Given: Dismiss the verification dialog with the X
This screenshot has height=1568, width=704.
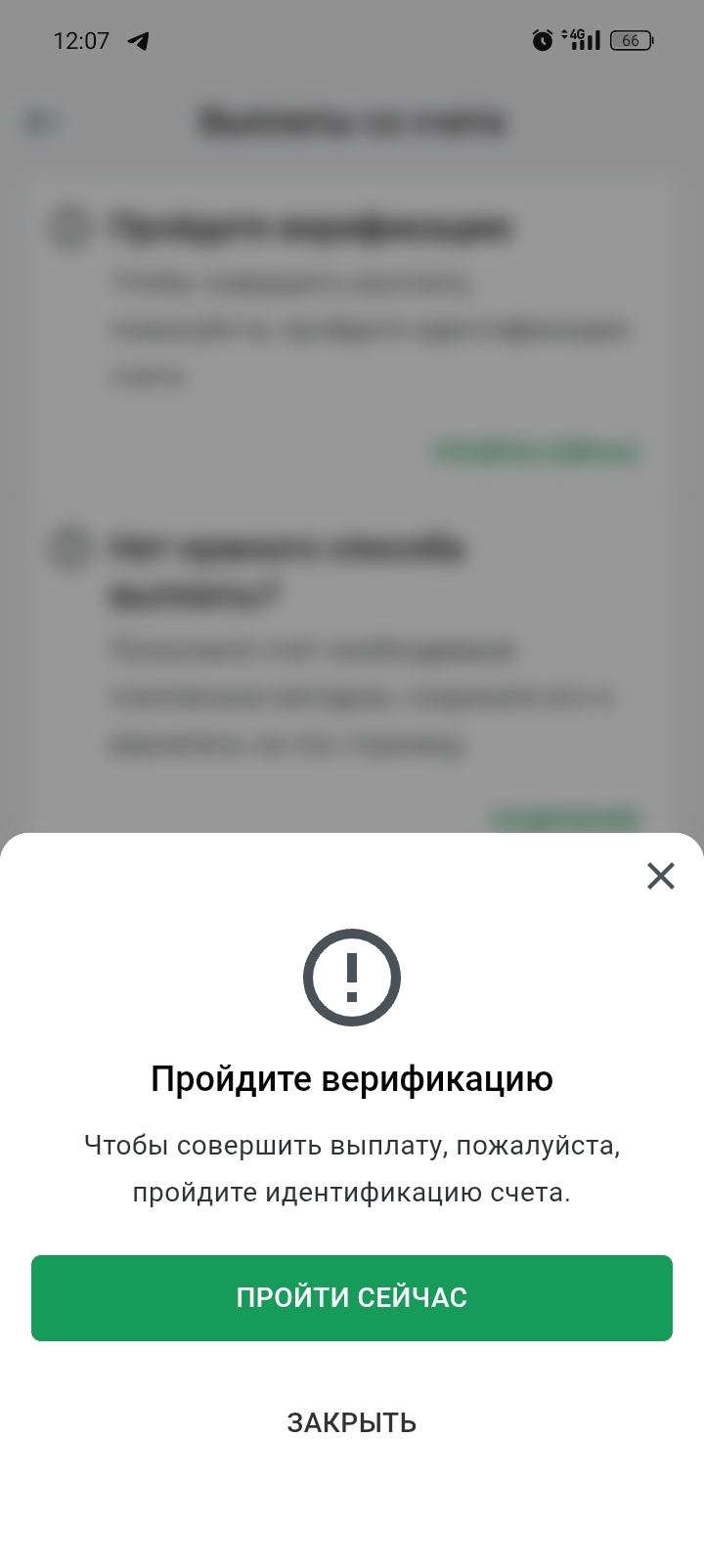Looking at the screenshot, I should tap(661, 876).
